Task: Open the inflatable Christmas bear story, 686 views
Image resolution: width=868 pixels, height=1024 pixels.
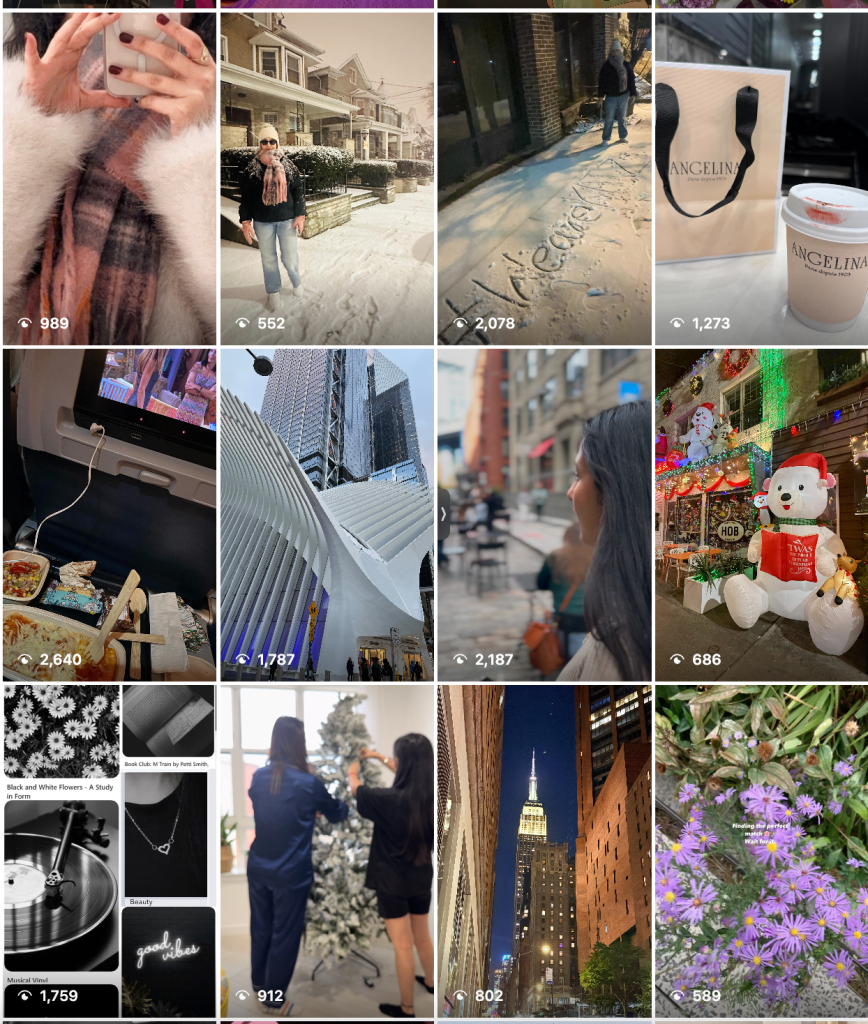Action: (x=761, y=515)
